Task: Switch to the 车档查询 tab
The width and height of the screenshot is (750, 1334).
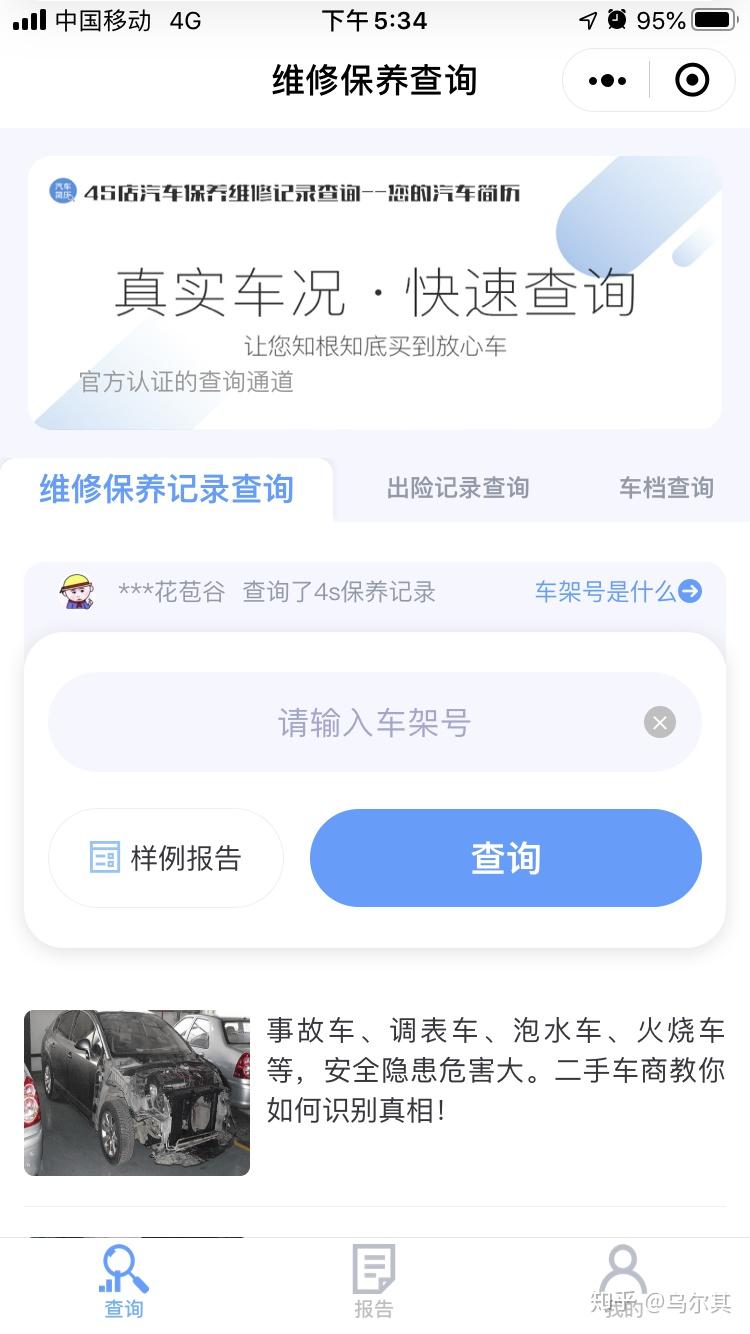Action: pos(665,488)
